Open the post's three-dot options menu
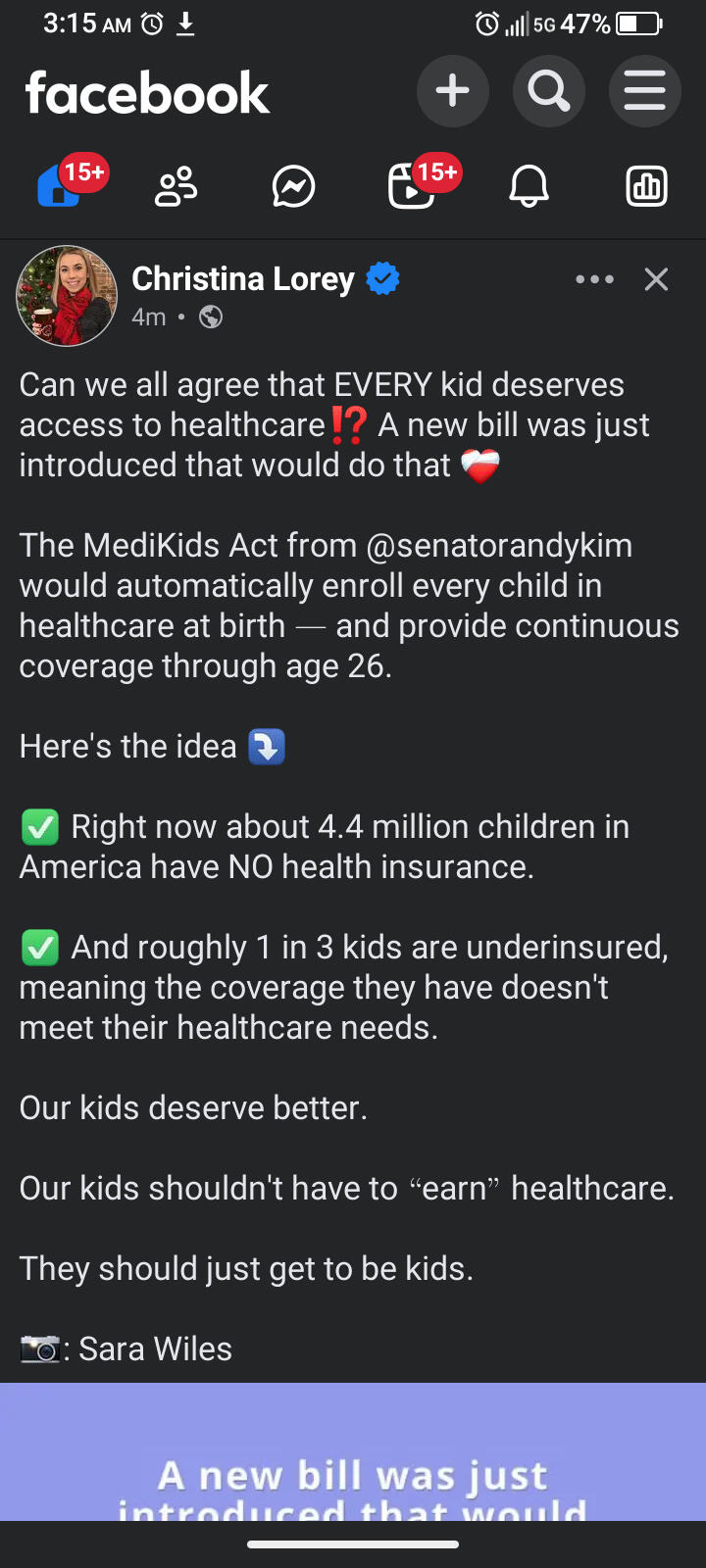The image size is (706, 1568). (594, 279)
